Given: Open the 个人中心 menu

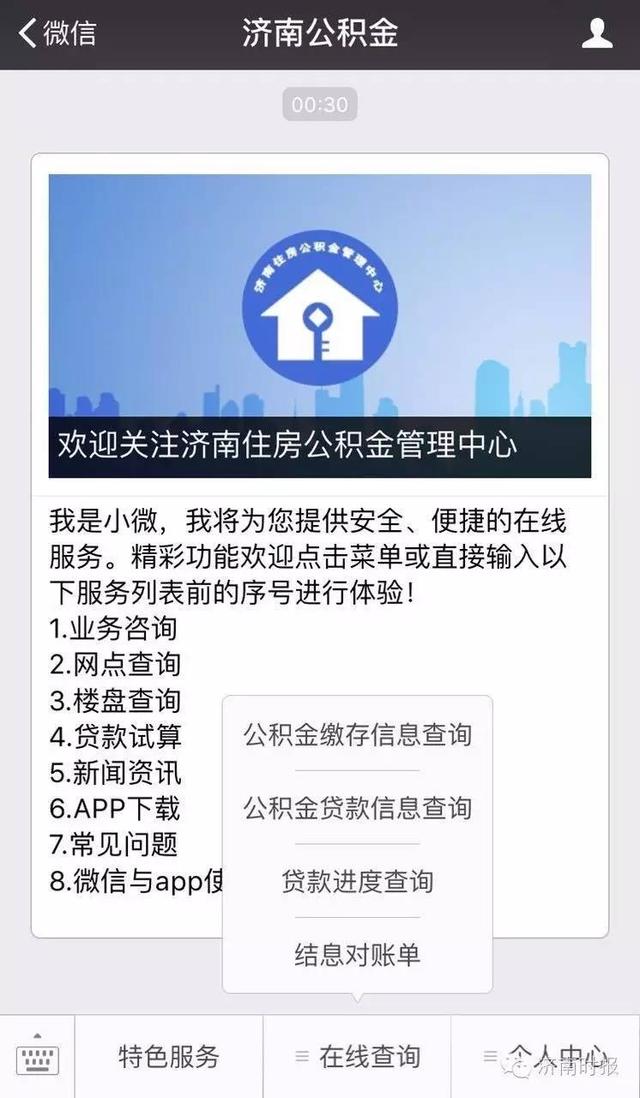Looking at the screenshot, I should 545,1055.
